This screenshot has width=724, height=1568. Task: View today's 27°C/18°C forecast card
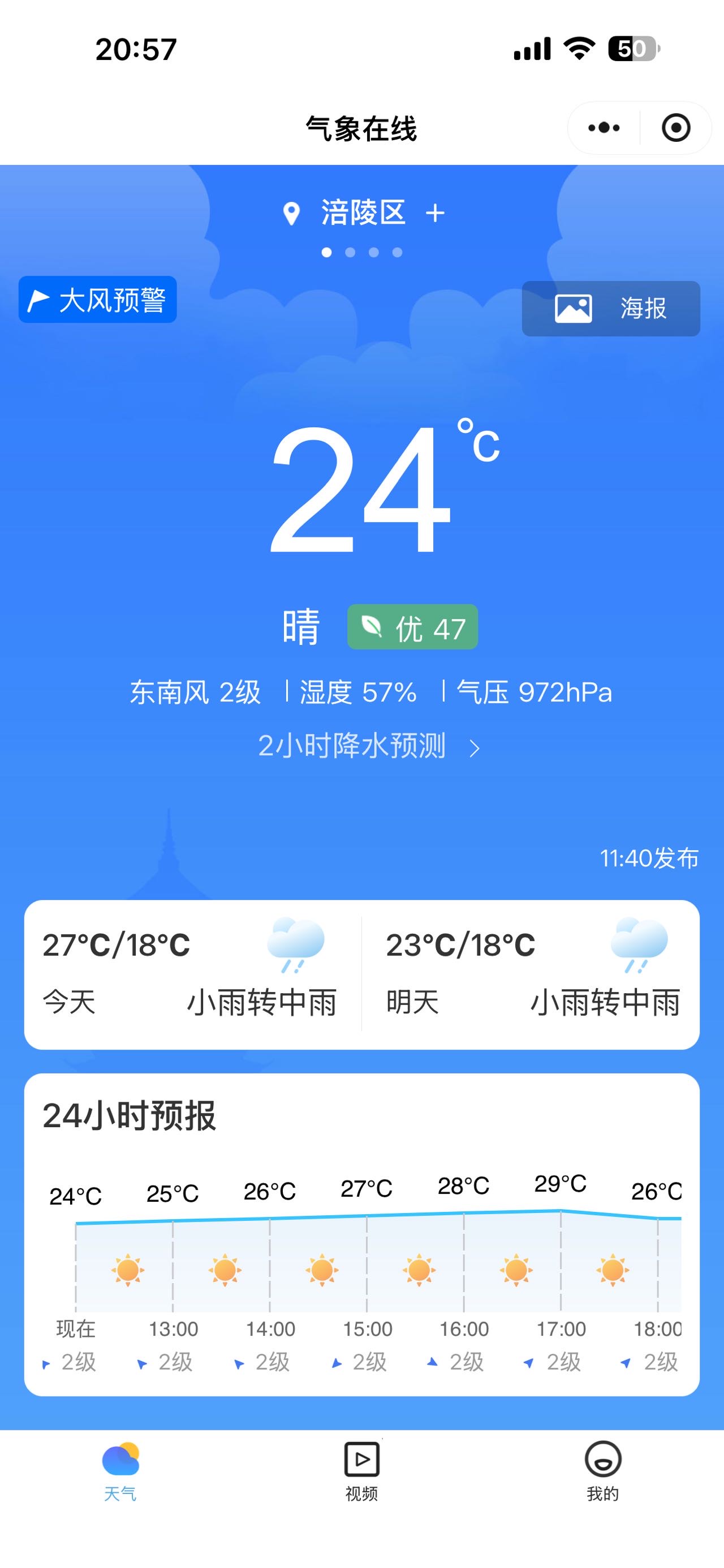click(192, 974)
